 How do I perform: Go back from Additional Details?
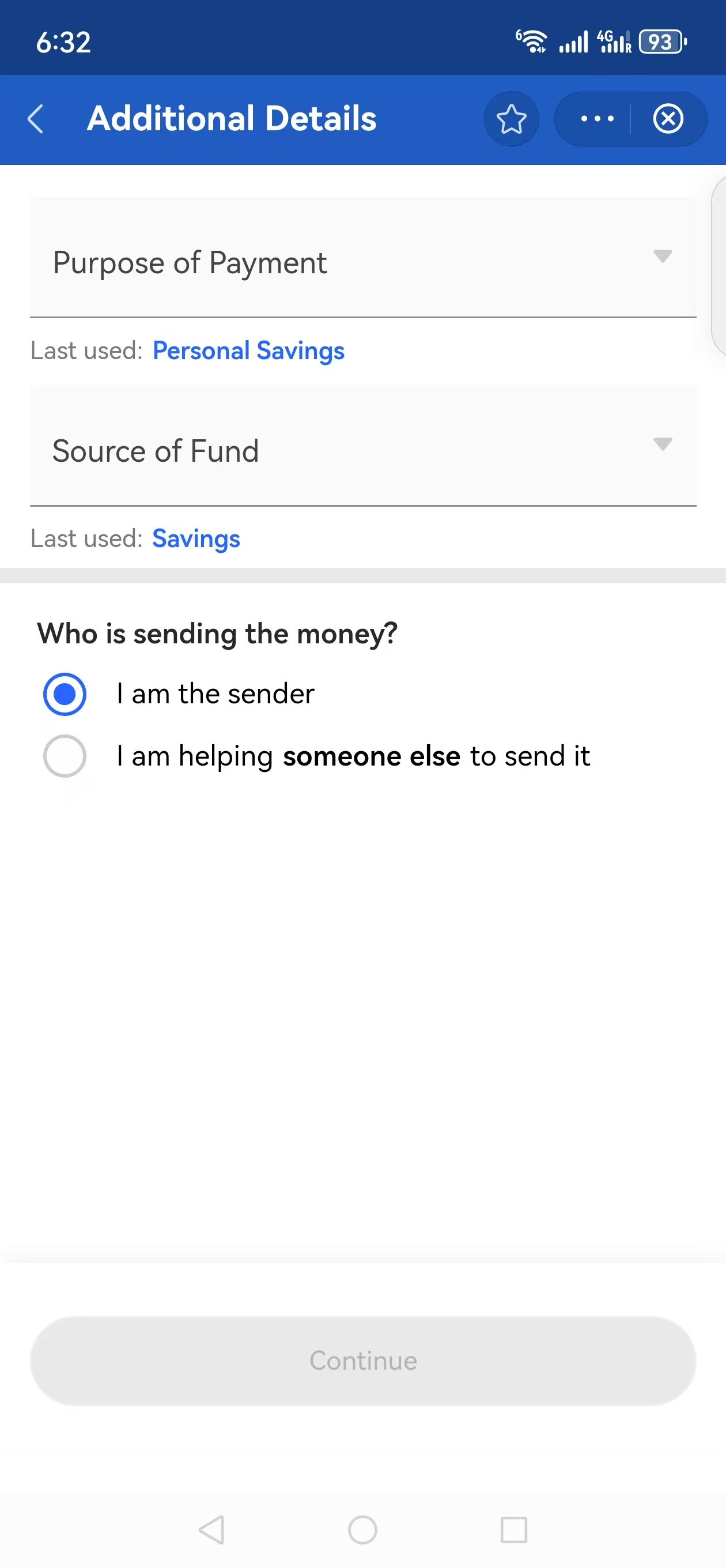coord(36,119)
